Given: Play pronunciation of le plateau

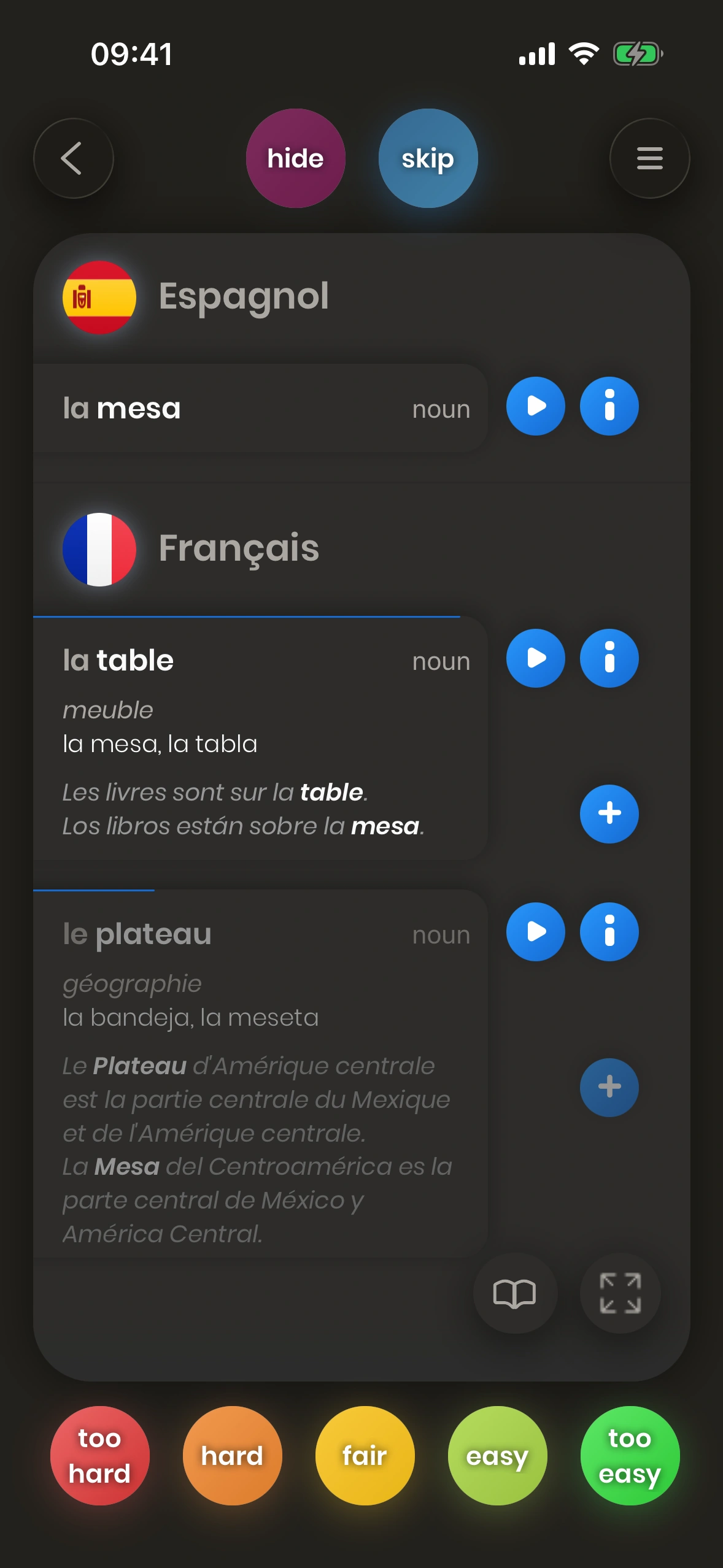Looking at the screenshot, I should tap(535, 932).
